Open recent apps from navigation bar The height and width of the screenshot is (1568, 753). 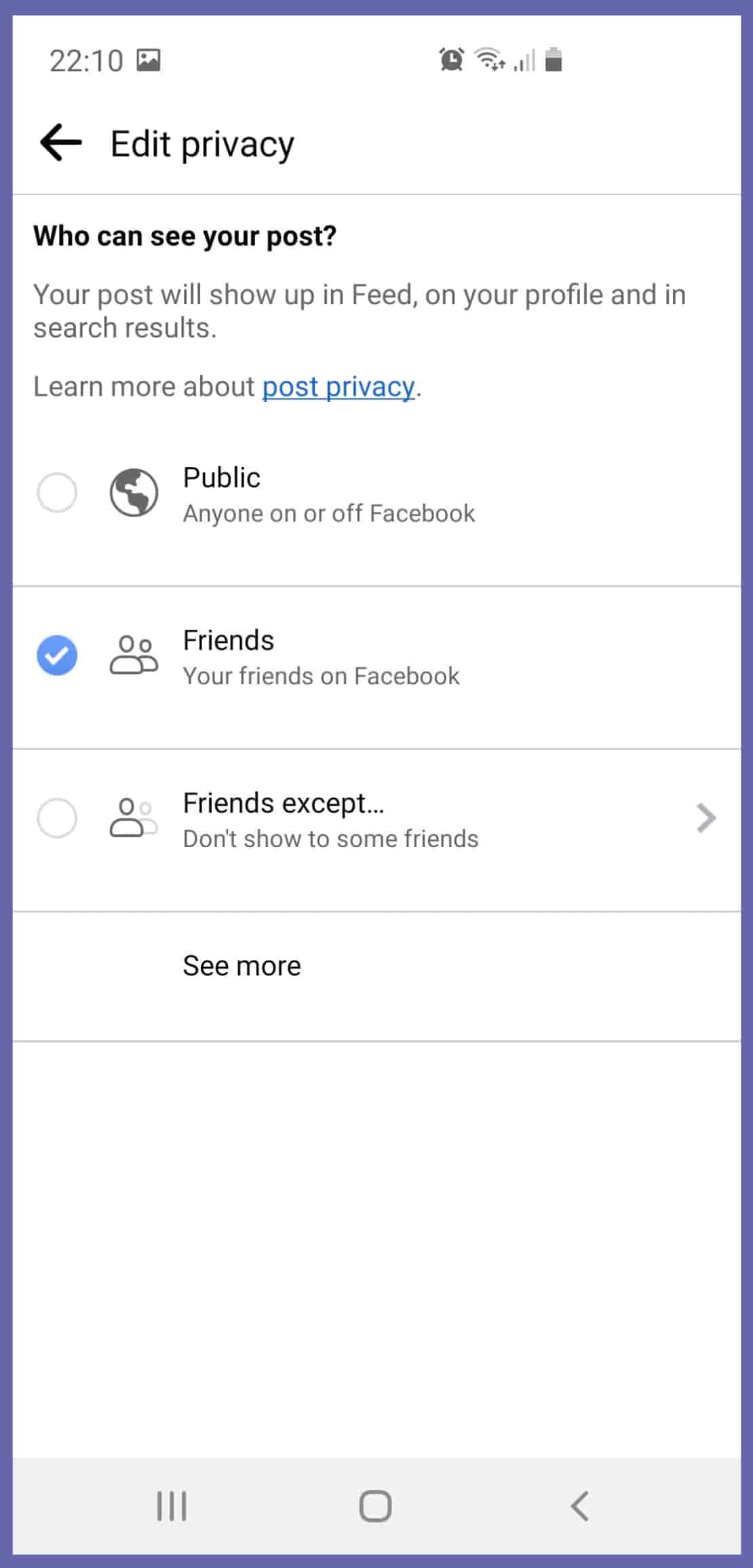pyautogui.click(x=172, y=1506)
